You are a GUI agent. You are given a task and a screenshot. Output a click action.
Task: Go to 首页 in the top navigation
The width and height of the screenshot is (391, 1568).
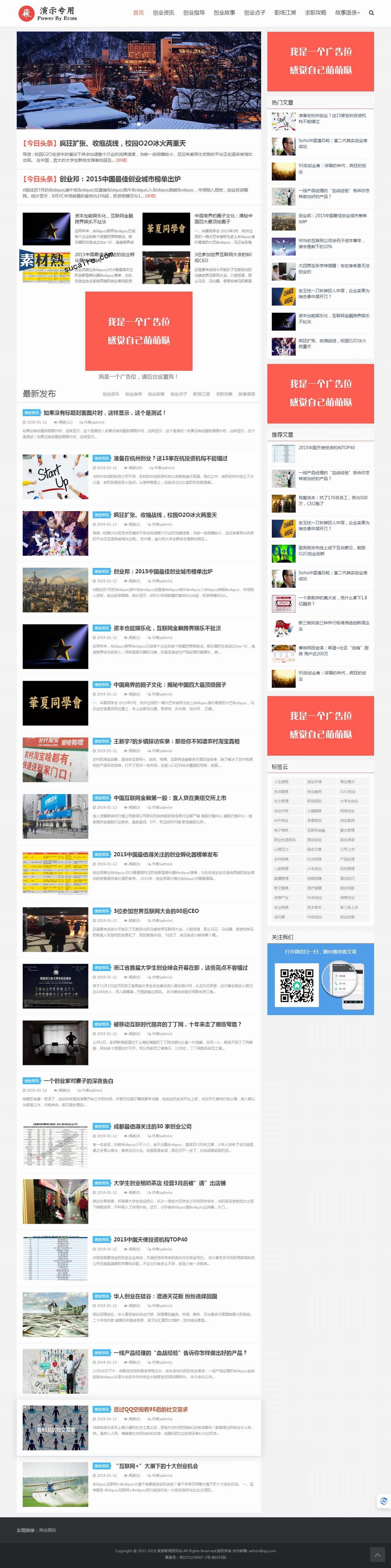(x=138, y=13)
